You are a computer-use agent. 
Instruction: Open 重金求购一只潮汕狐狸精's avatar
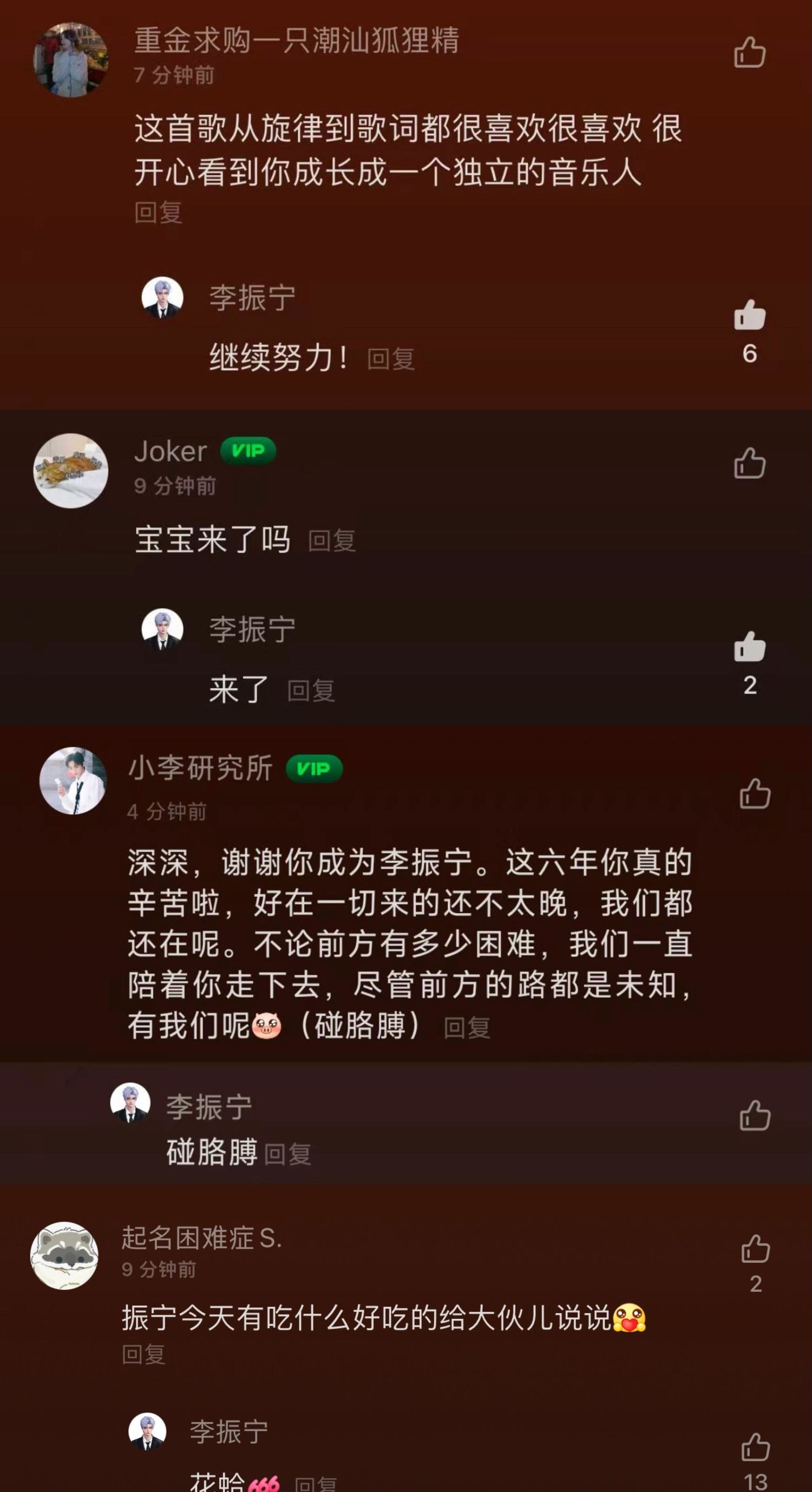[x=70, y=60]
